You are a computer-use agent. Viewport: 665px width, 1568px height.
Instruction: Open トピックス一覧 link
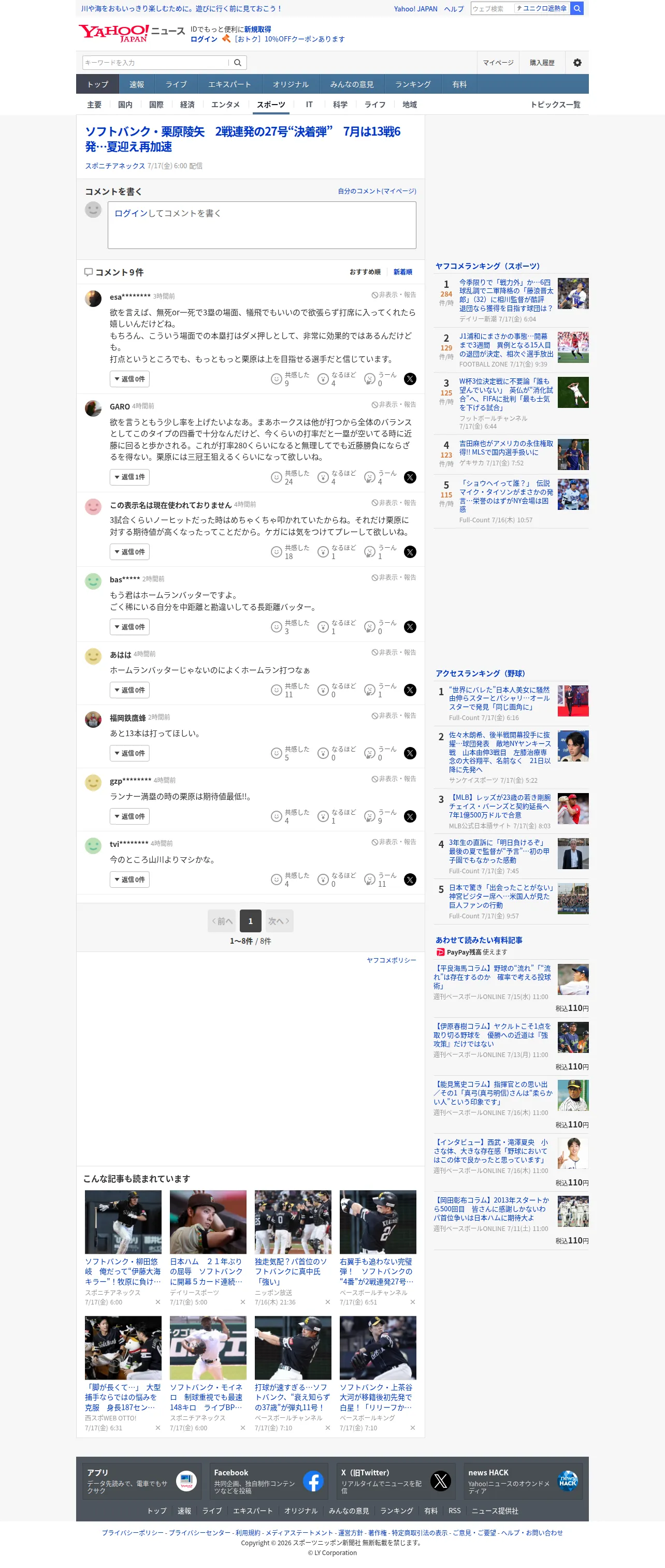(x=555, y=105)
